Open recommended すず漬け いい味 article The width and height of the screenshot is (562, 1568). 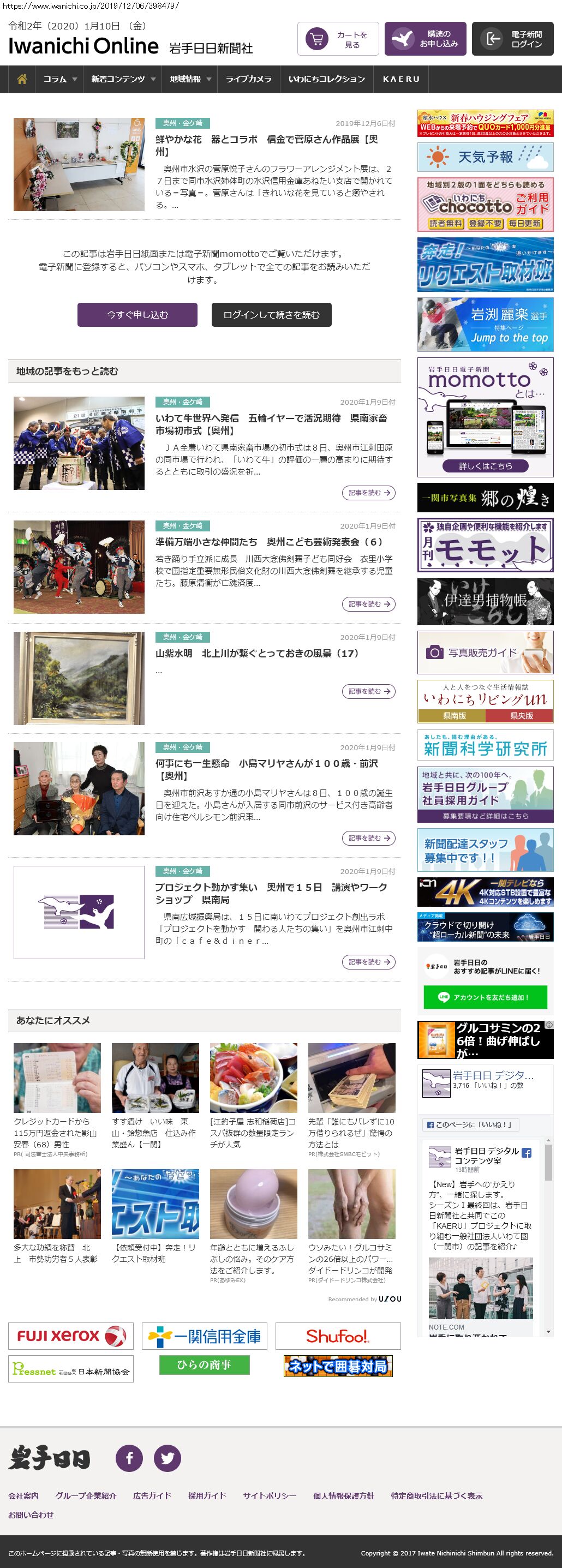[x=154, y=1132]
